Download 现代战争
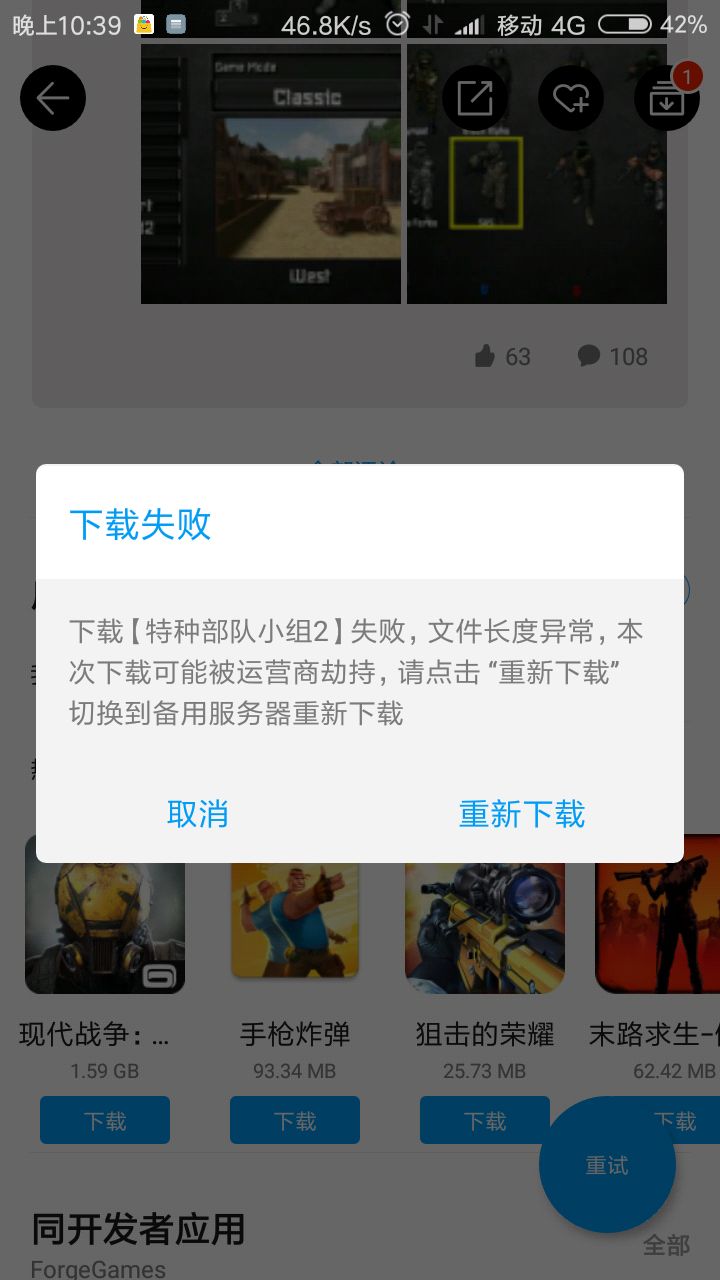Image resolution: width=720 pixels, height=1280 pixels. pyautogui.click(x=105, y=1120)
